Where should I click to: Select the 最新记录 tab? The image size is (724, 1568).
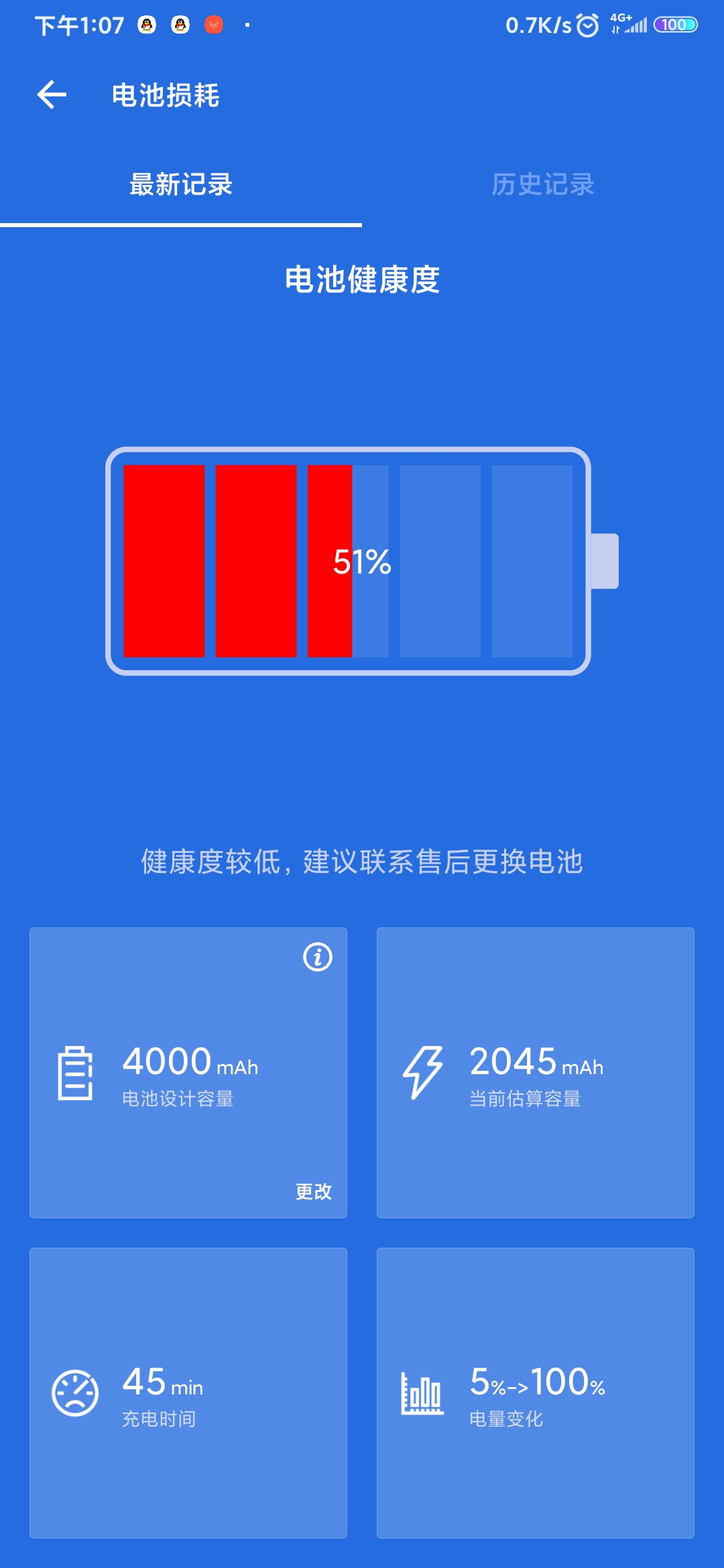(x=181, y=184)
